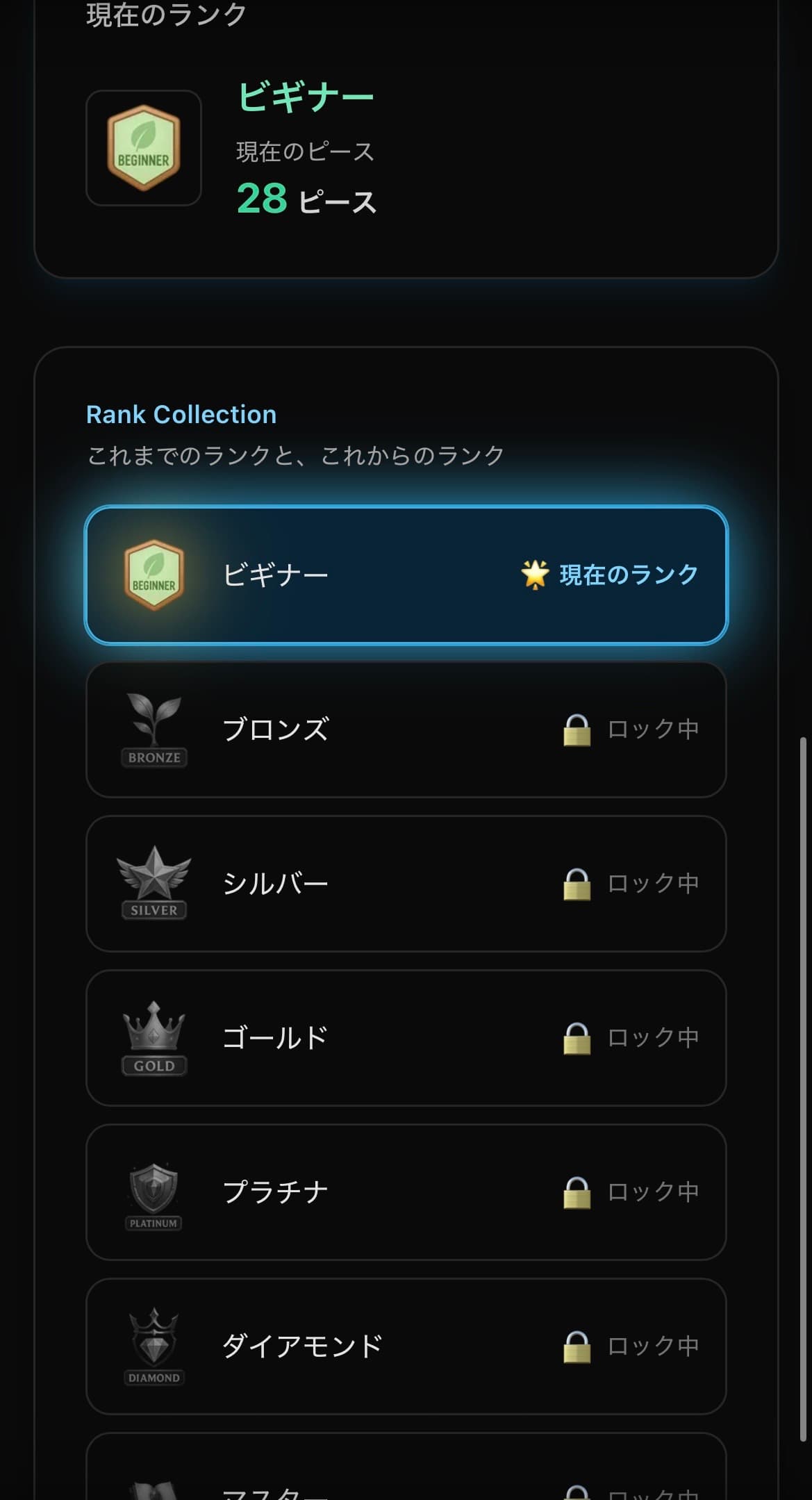812x1500 pixels.
Task: Select the SILVER winged star badge
Action: (154, 881)
